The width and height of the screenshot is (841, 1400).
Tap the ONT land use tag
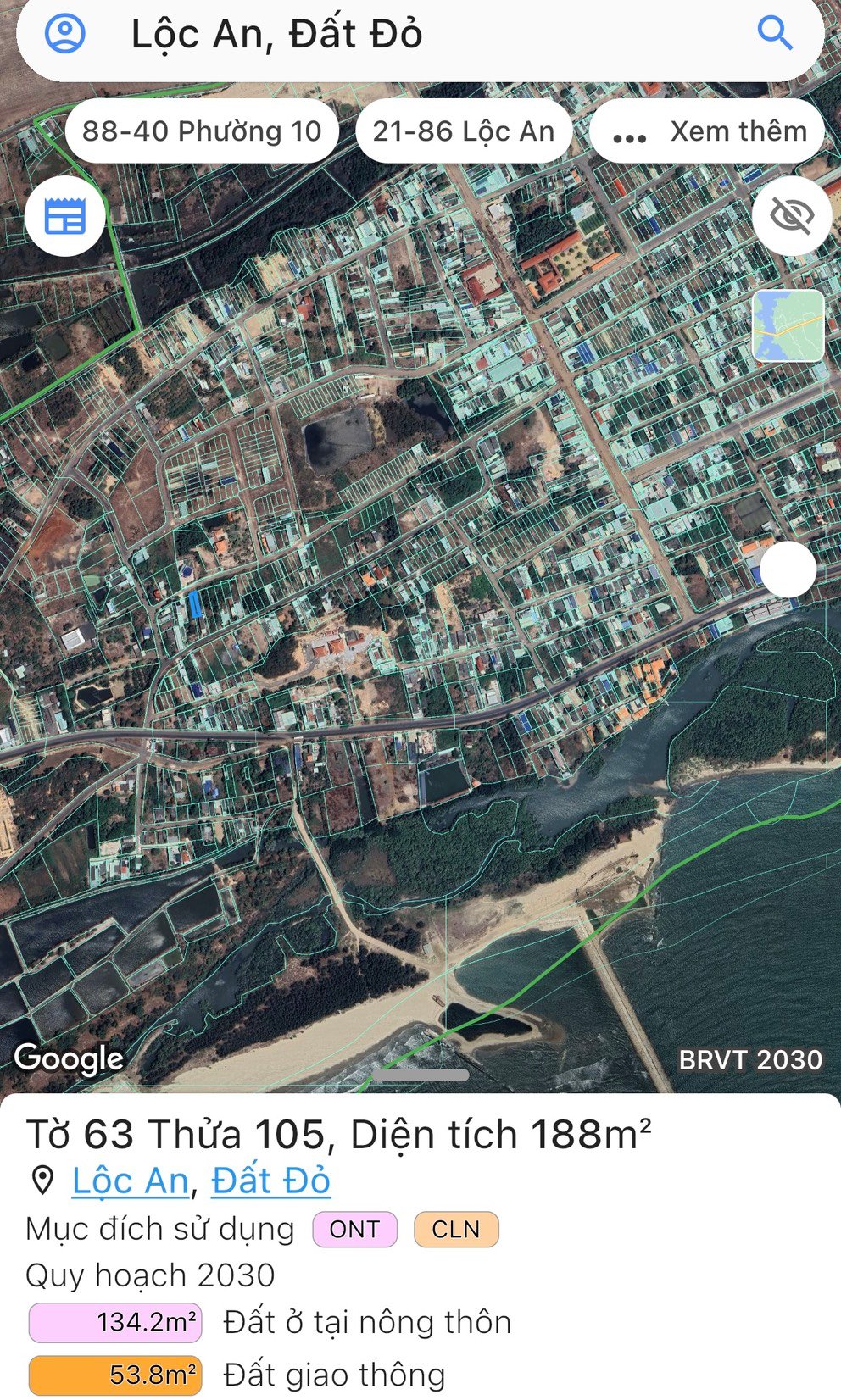354,1229
